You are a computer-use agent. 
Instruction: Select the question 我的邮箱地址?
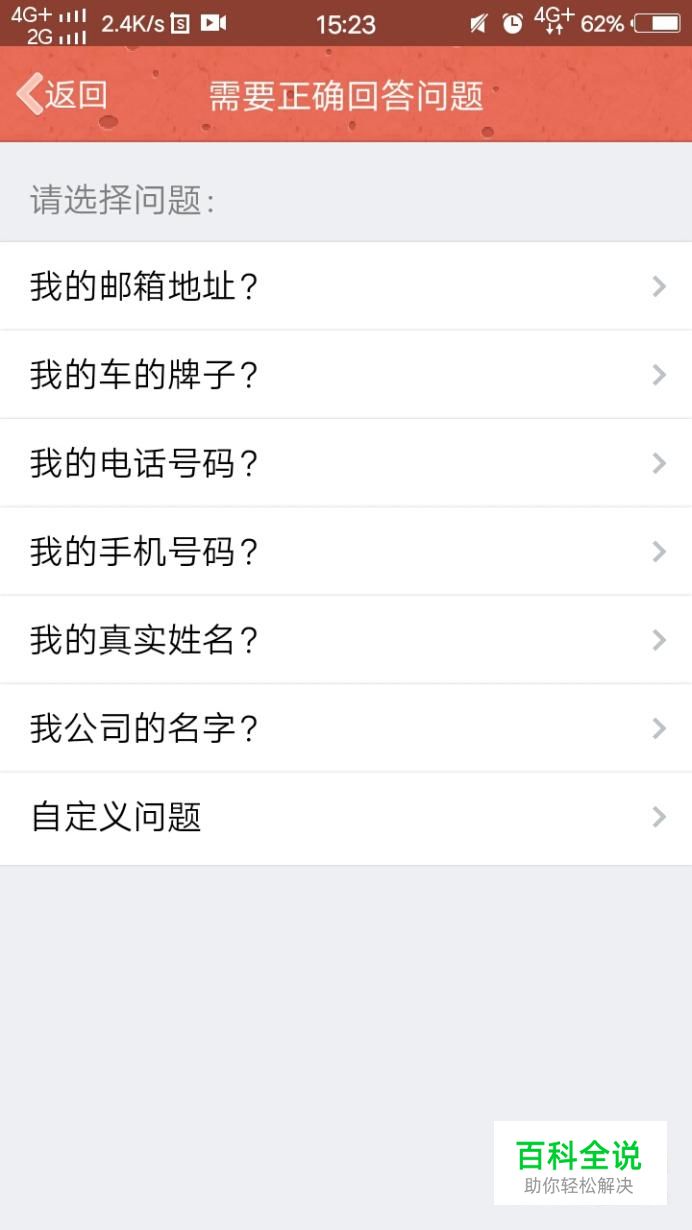point(346,286)
